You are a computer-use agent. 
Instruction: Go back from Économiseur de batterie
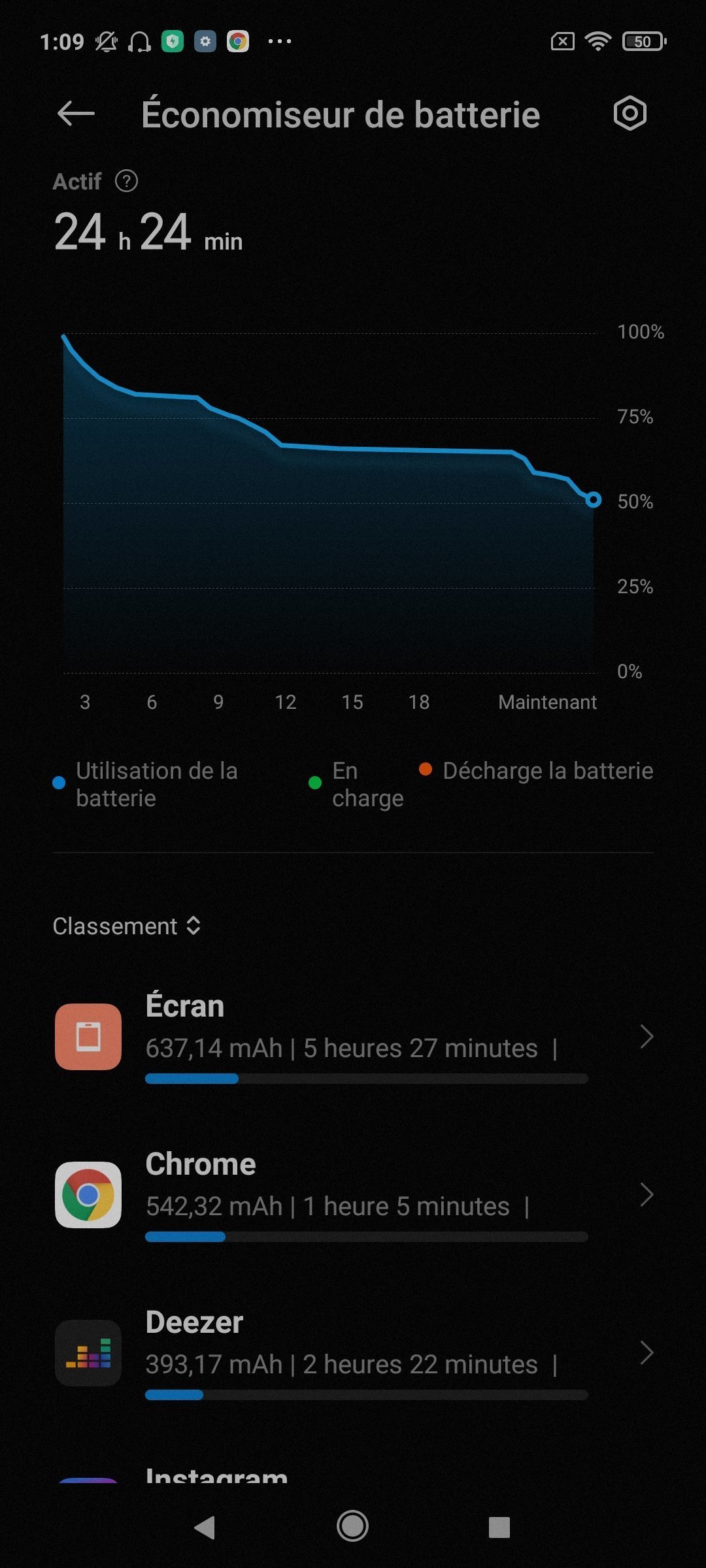[76, 114]
